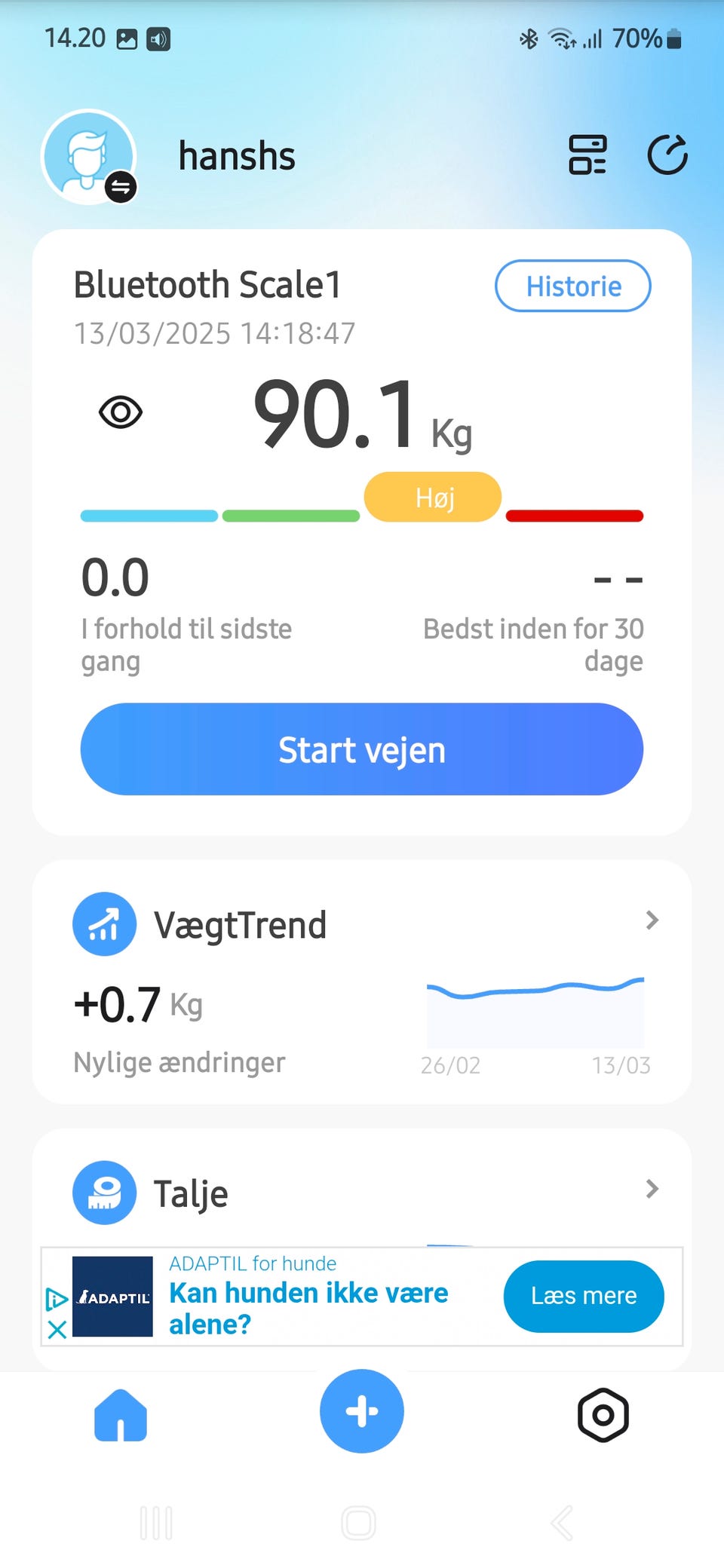Tap the Start vejen button
This screenshot has height=1568, width=724.
point(362,749)
